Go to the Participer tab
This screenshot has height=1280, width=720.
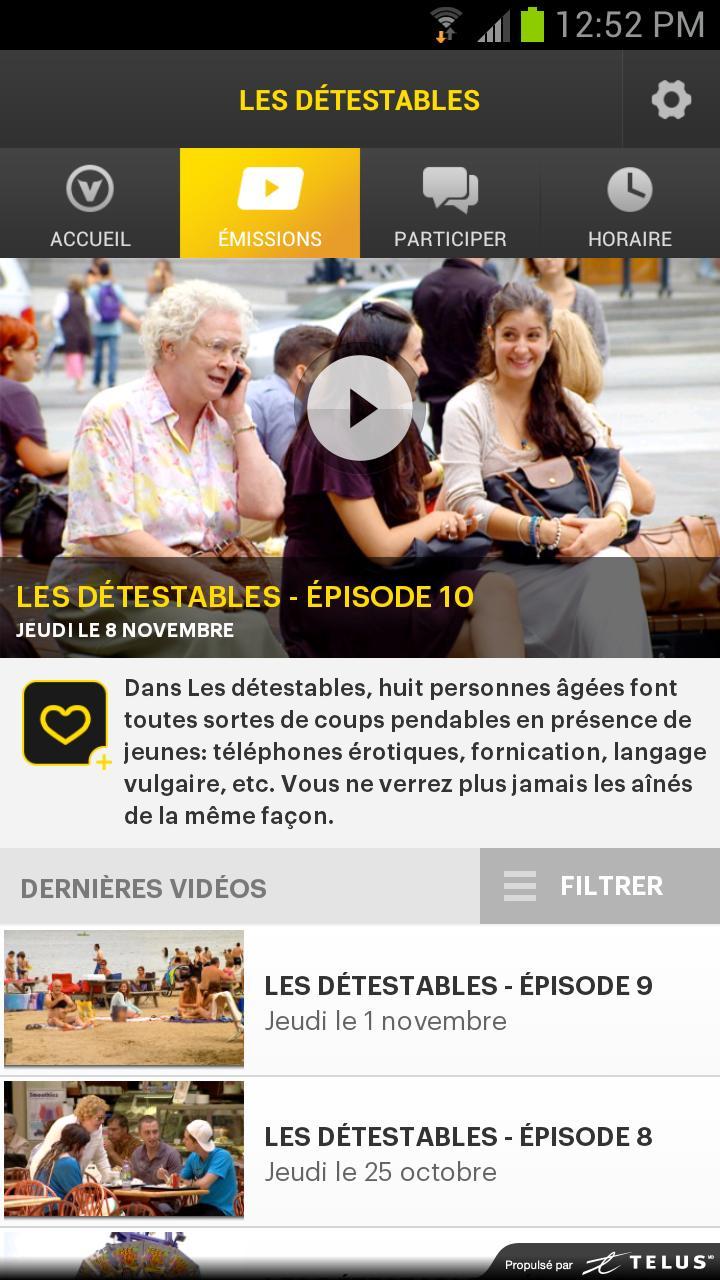(450, 204)
